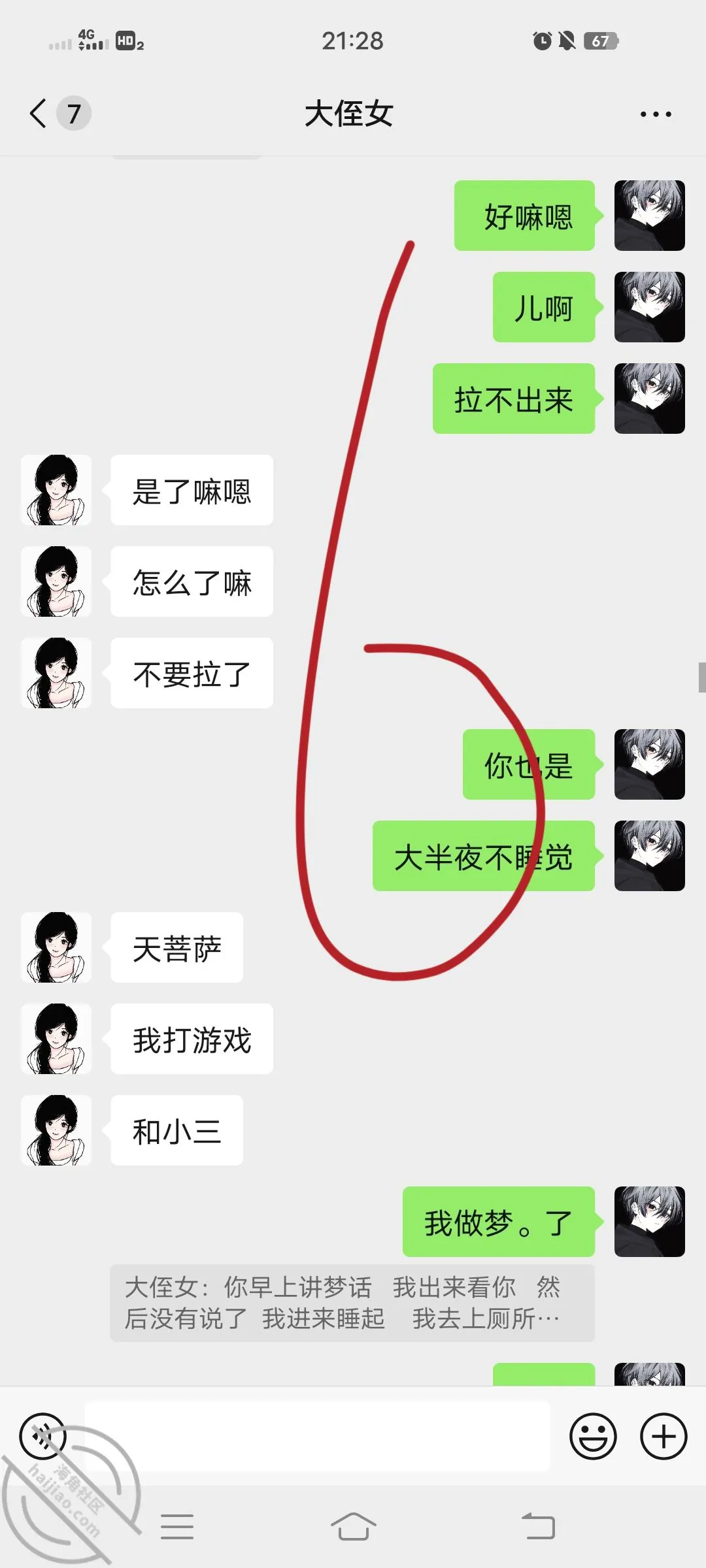This screenshot has height=1568, width=706.
Task: Switch to voice input mode
Action: (43, 1436)
